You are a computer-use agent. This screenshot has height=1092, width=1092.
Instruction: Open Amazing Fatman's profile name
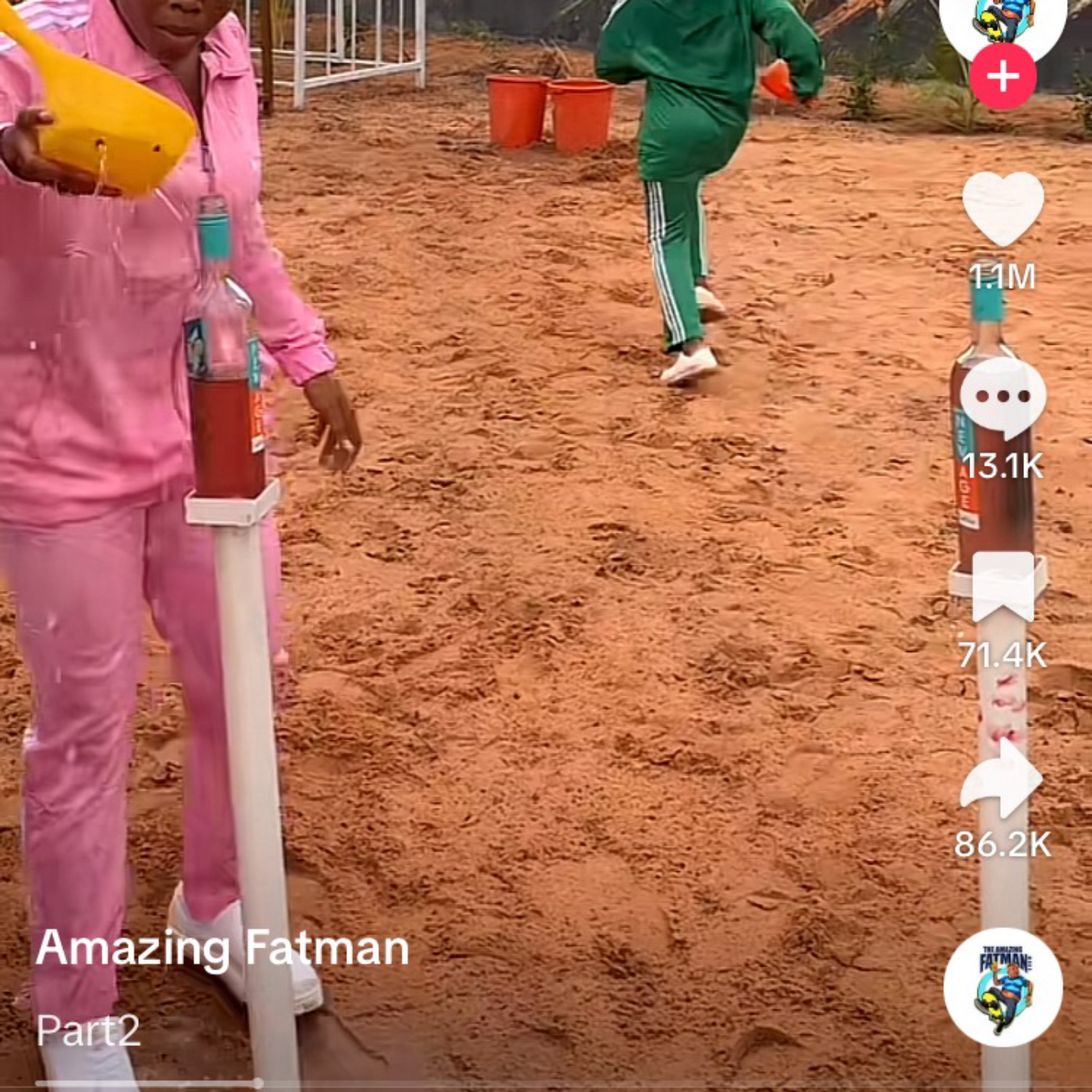[x=222, y=948]
